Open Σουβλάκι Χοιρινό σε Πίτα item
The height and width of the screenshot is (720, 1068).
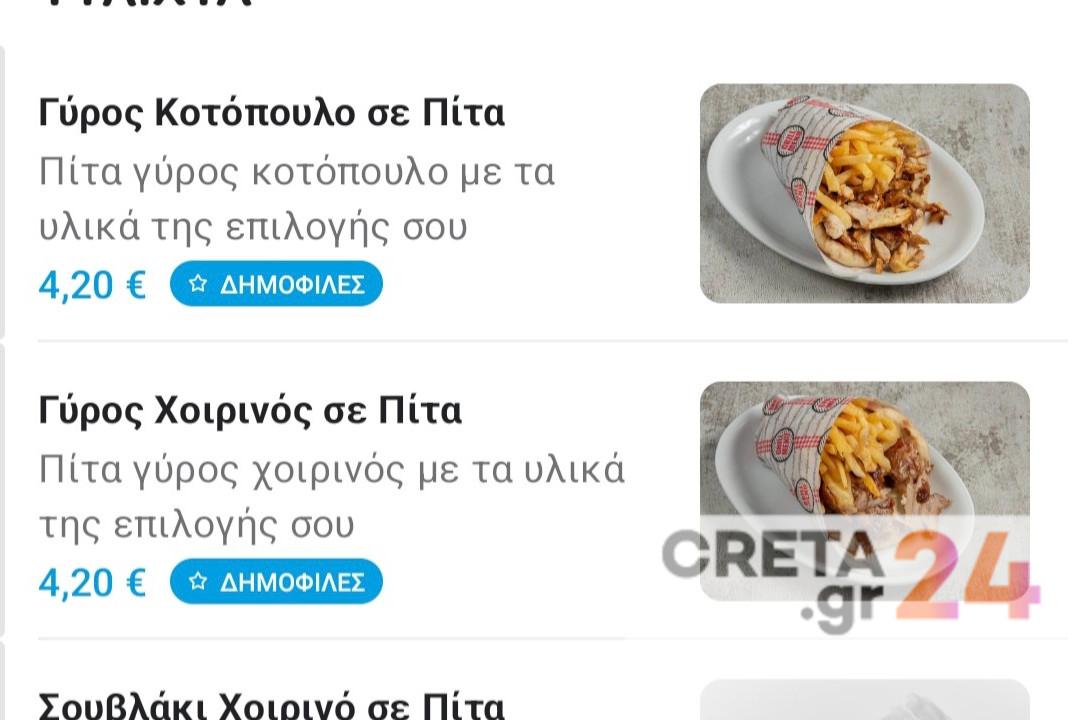click(272, 704)
